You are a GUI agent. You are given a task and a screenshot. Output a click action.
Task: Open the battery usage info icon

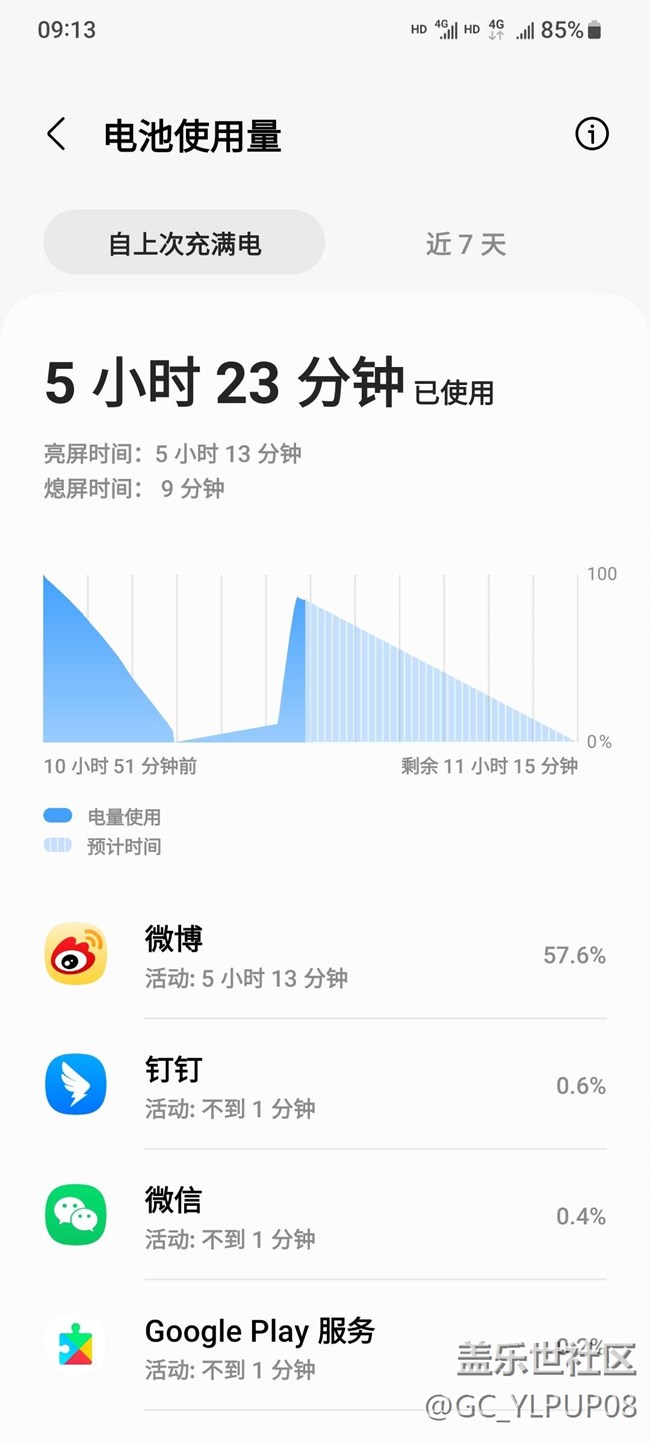(591, 134)
